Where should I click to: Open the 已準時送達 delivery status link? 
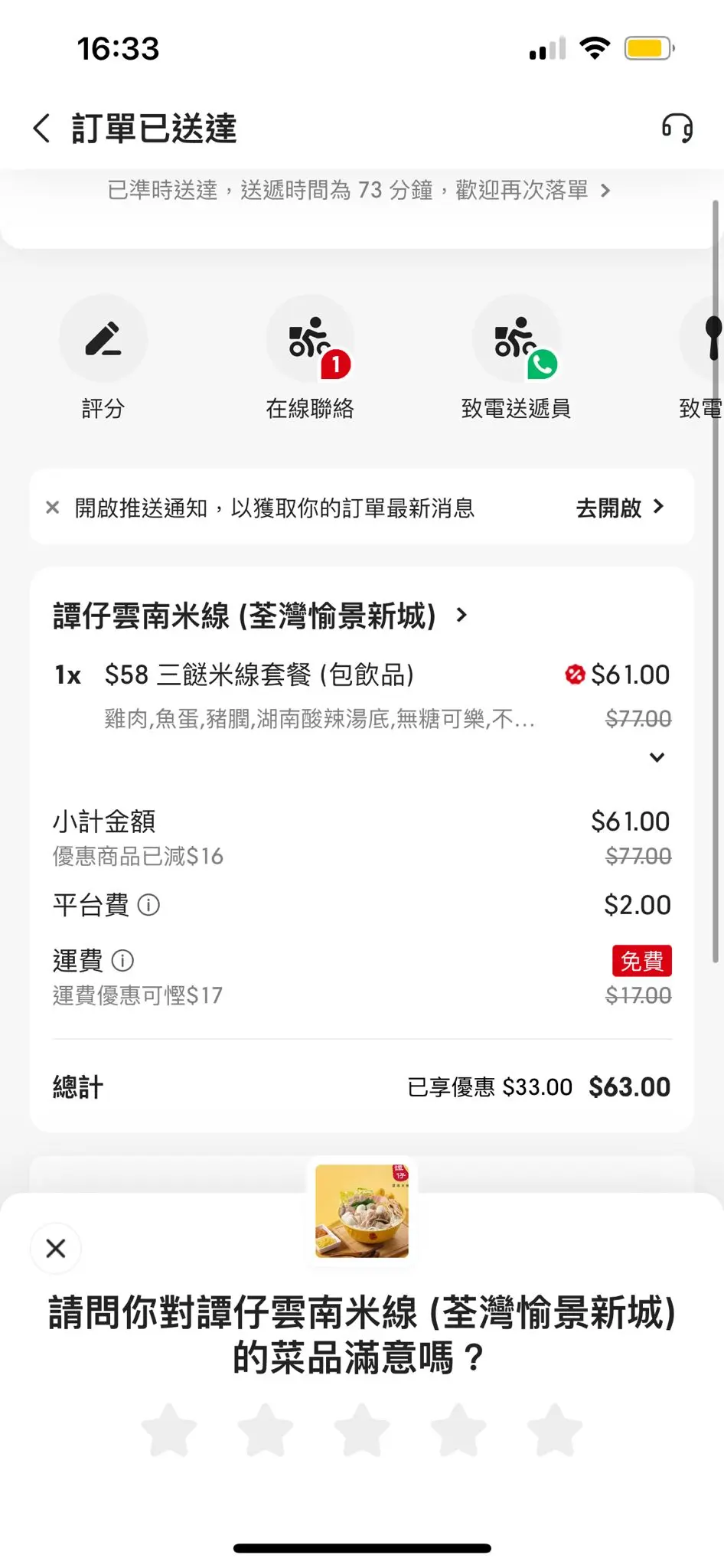point(360,190)
